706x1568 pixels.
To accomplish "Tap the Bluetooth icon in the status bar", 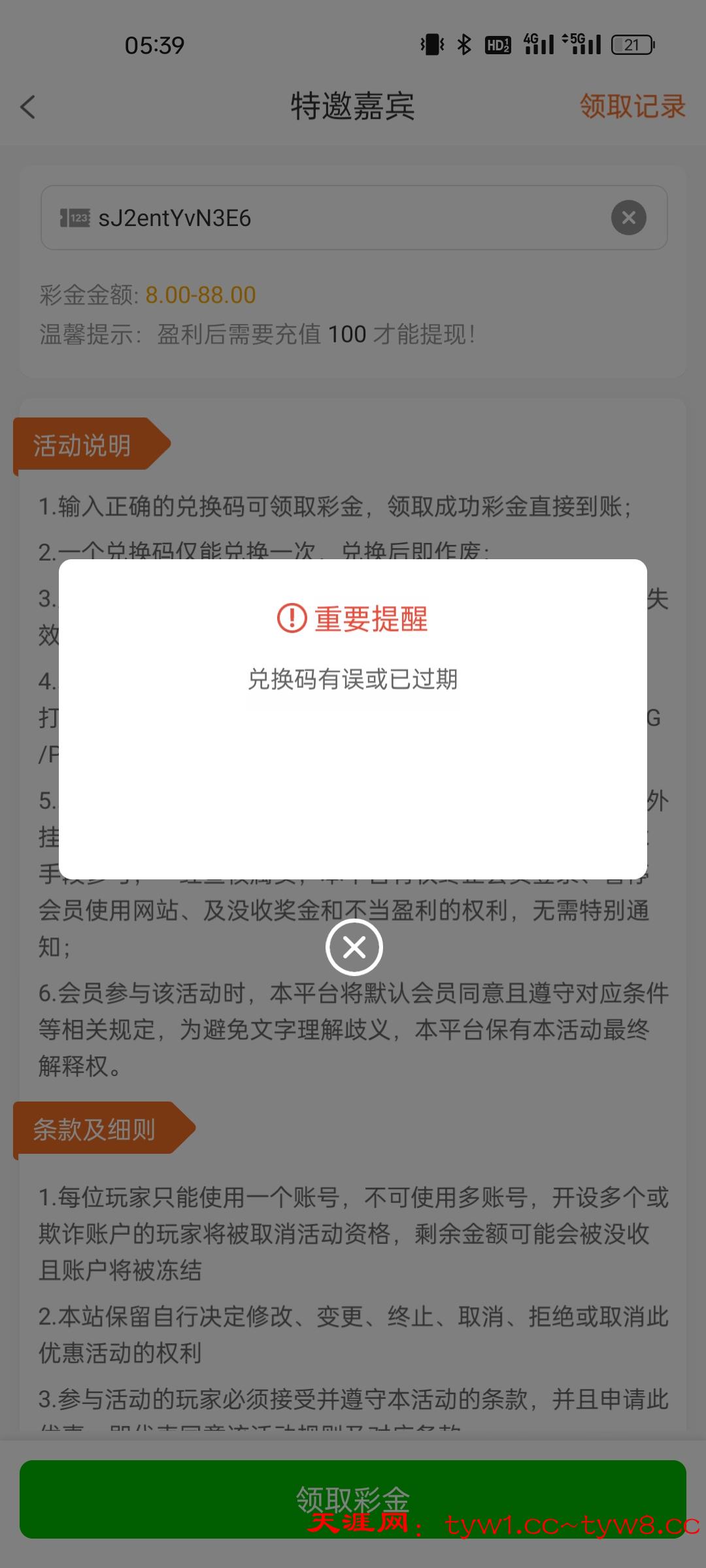I will [x=465, y=44].
